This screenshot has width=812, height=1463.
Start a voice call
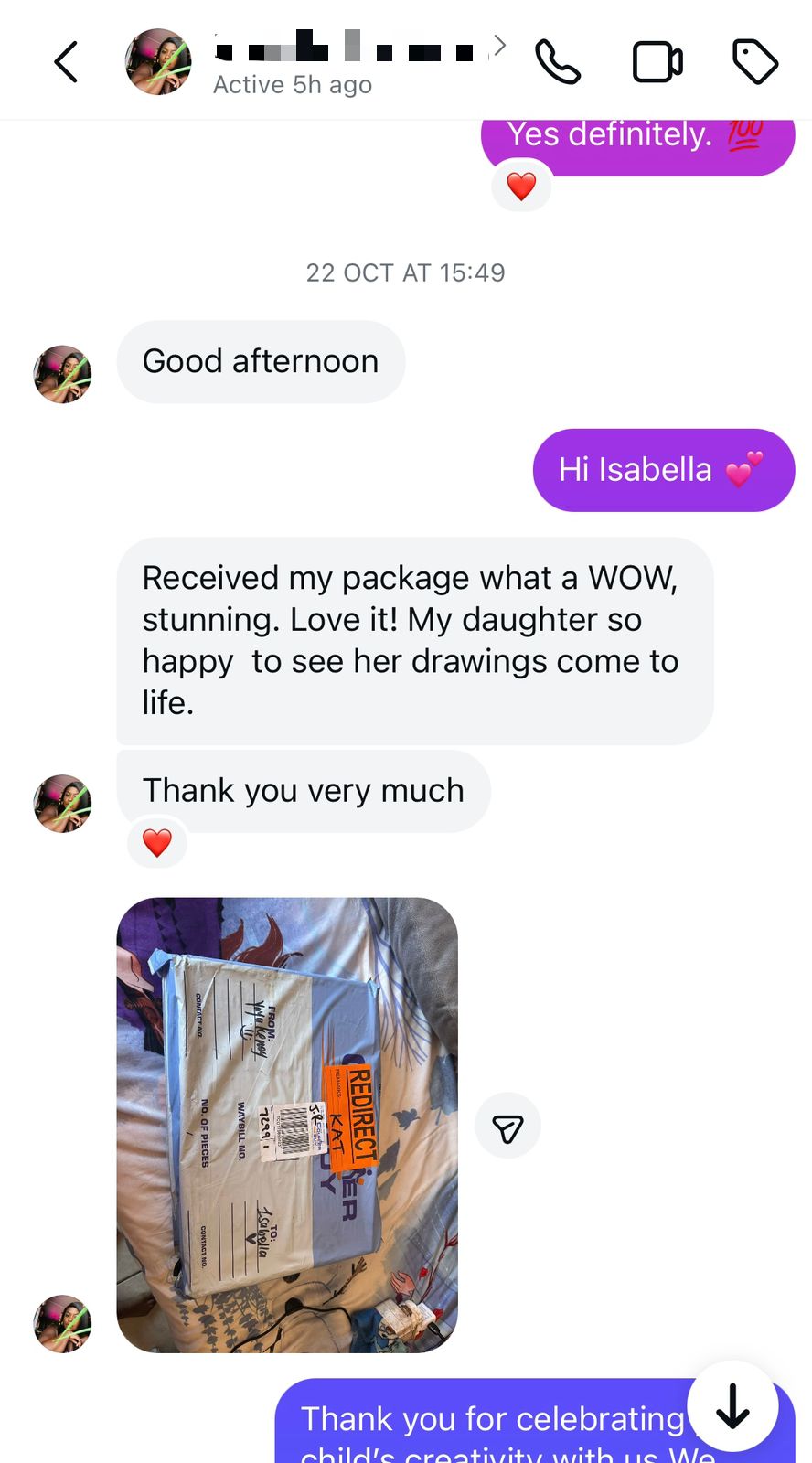[557, 62]
